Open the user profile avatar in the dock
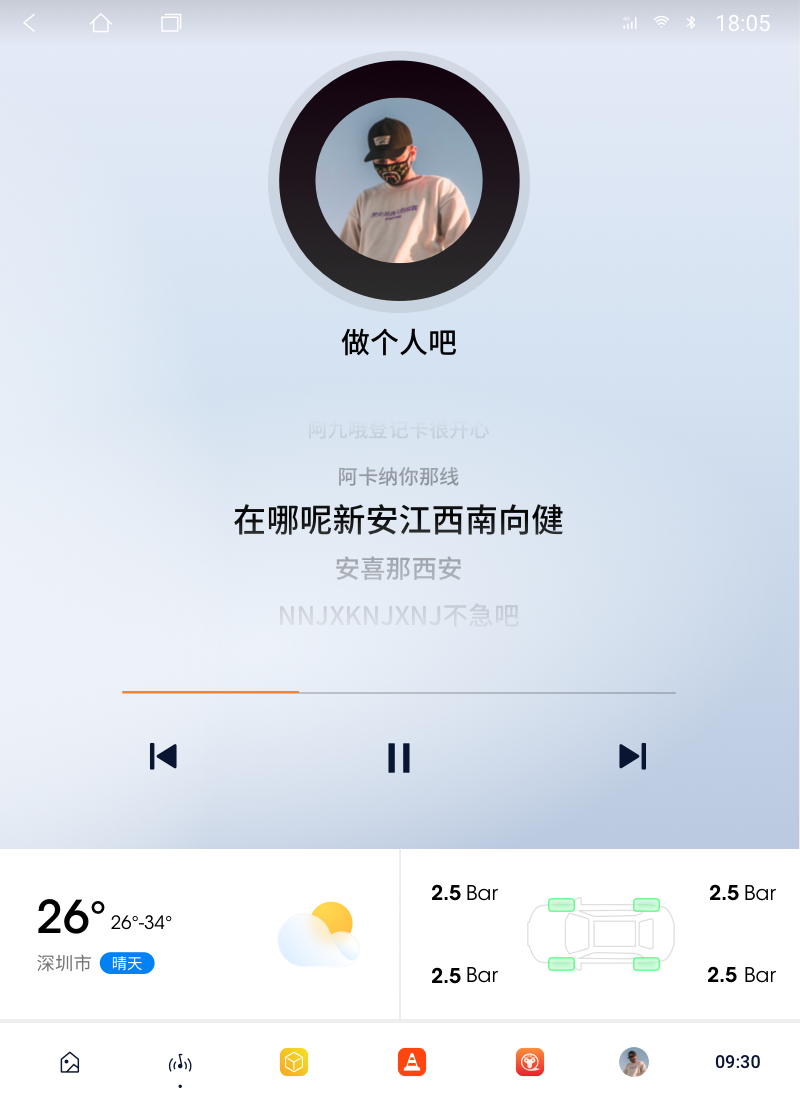The height and width of the screenshot is (1100, 800). coord(634,1062)
